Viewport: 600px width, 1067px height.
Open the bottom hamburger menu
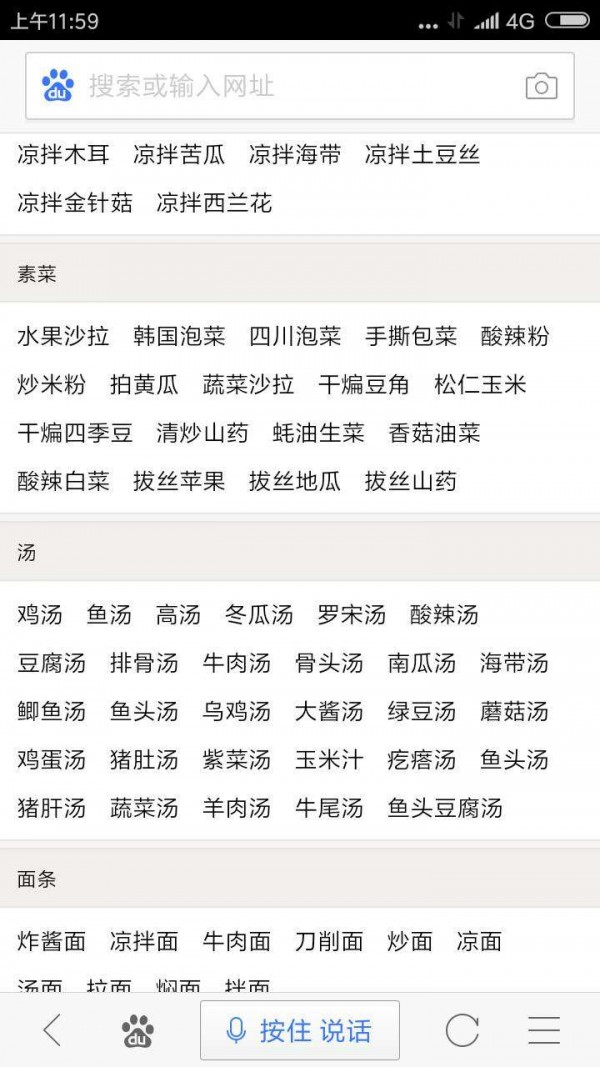(x=544, y=1030)
